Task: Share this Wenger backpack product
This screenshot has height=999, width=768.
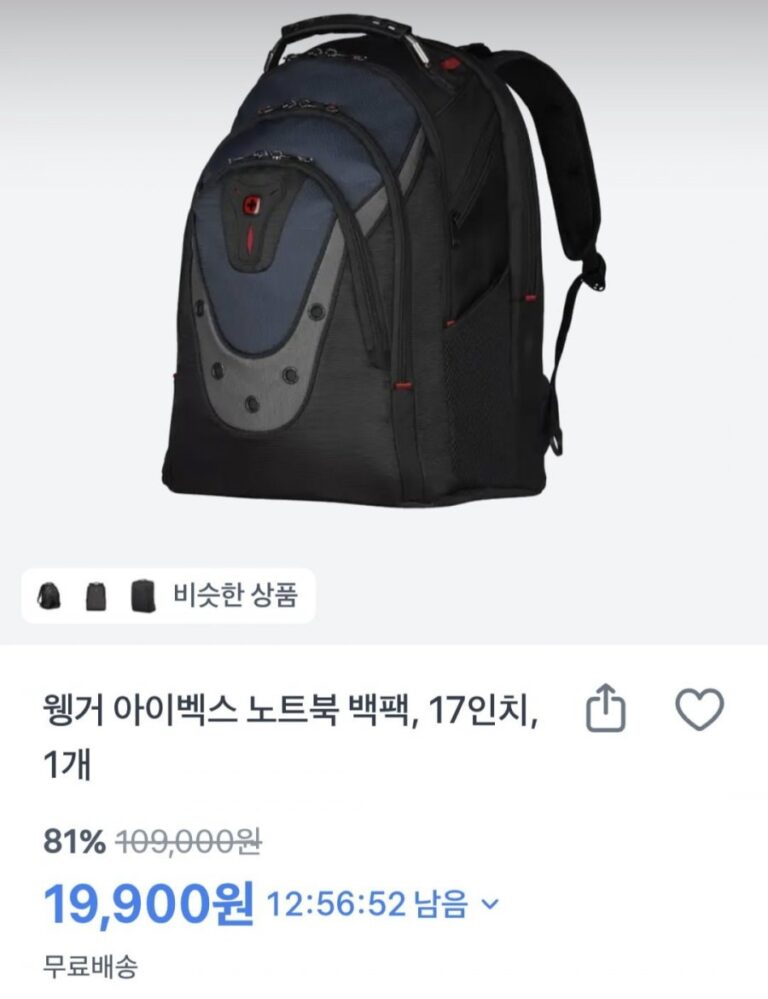Action: click(604, 711)
